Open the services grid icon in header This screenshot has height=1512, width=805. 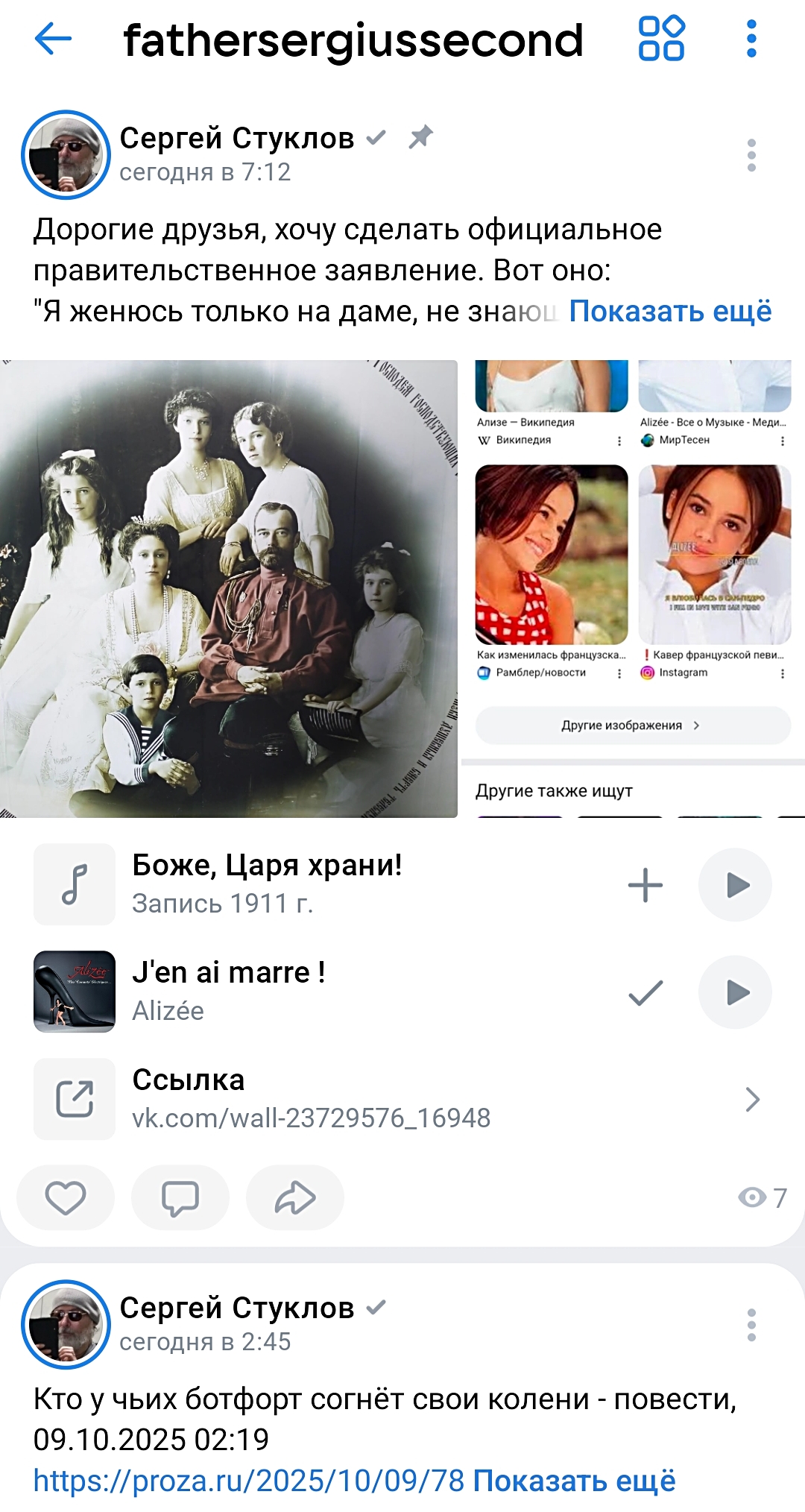(661, 38)
